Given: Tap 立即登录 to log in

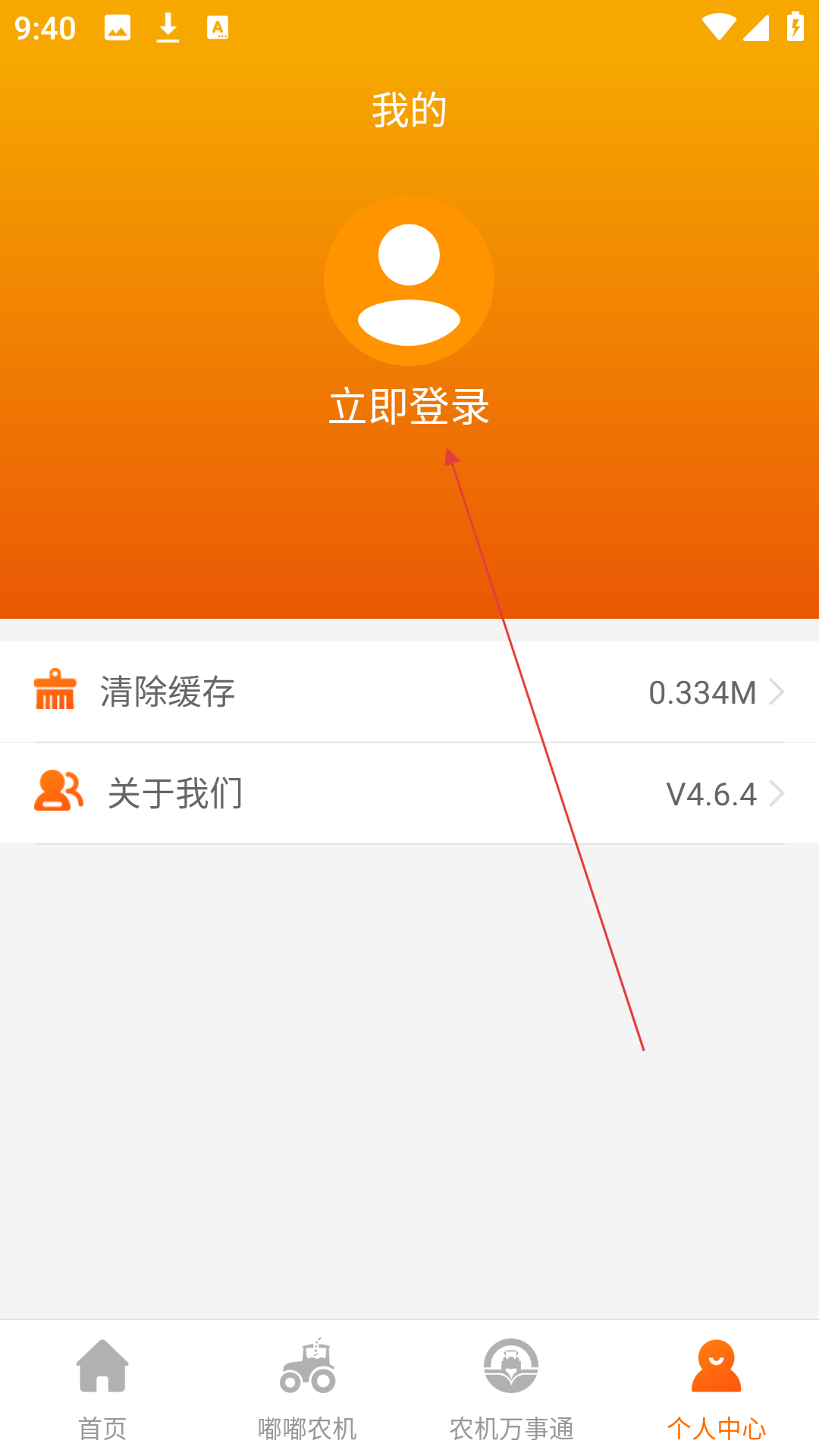Looking at the screenshot, I should pos(409,406).
